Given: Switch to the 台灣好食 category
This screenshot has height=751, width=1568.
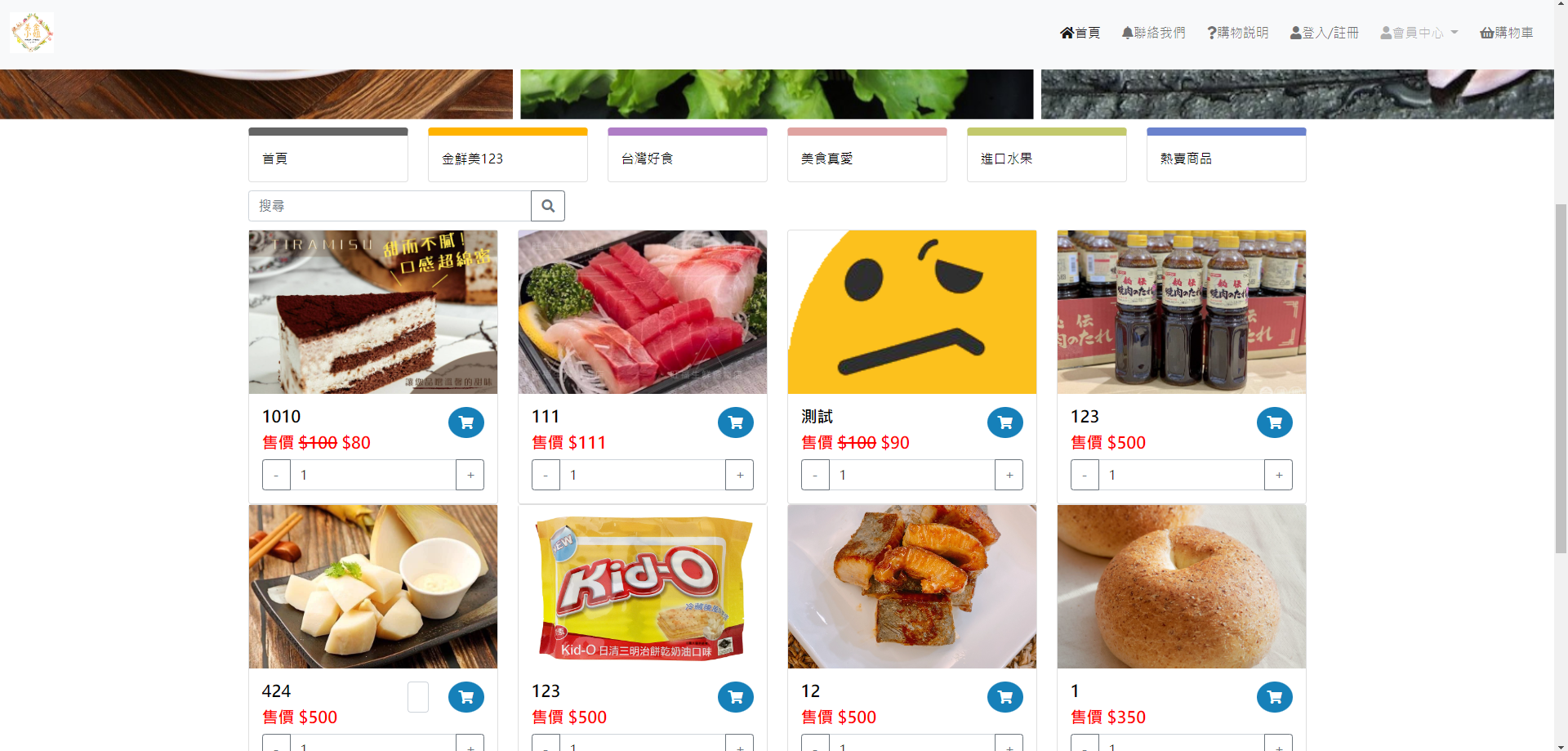Looking at the screenshot, I should pos(687,158).
